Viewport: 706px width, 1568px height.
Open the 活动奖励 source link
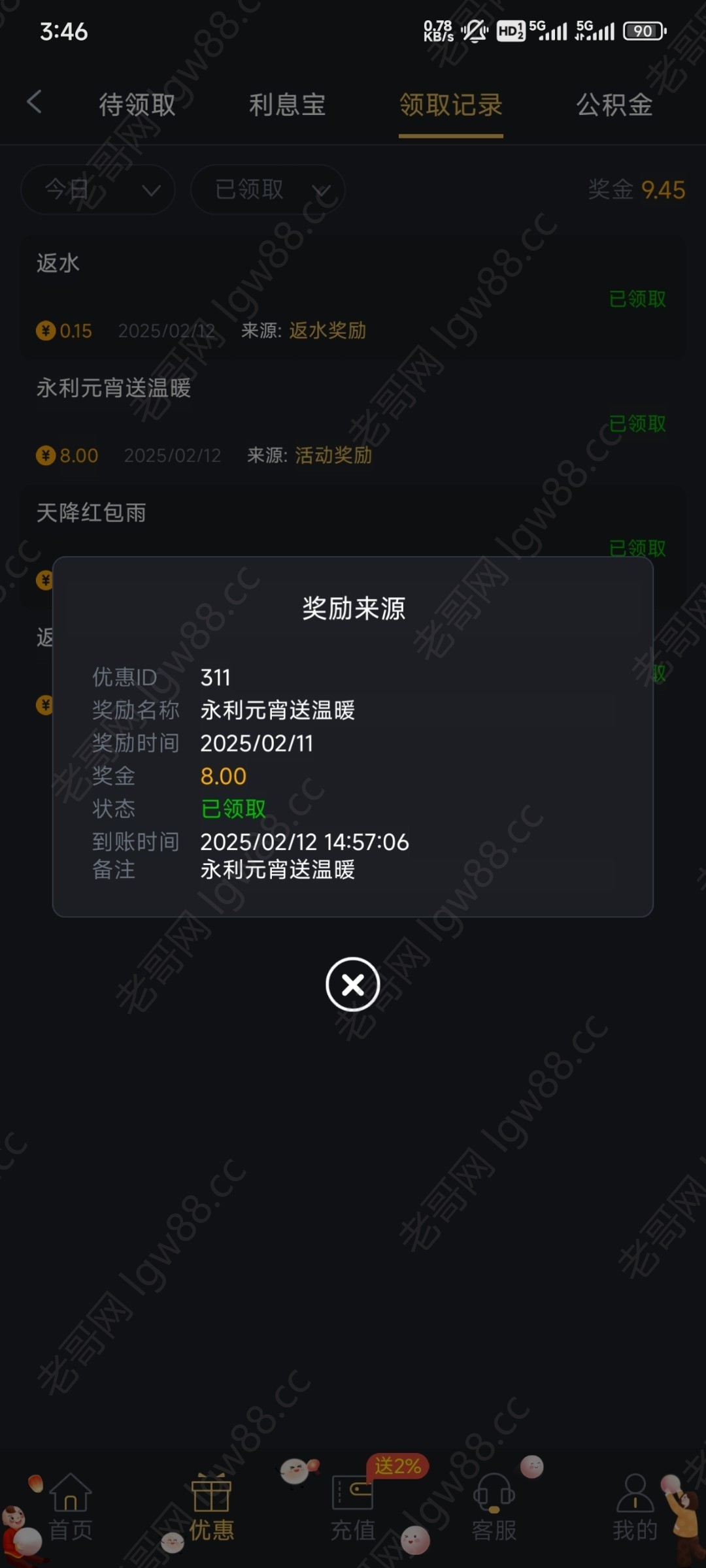click(x=333, y=455)
